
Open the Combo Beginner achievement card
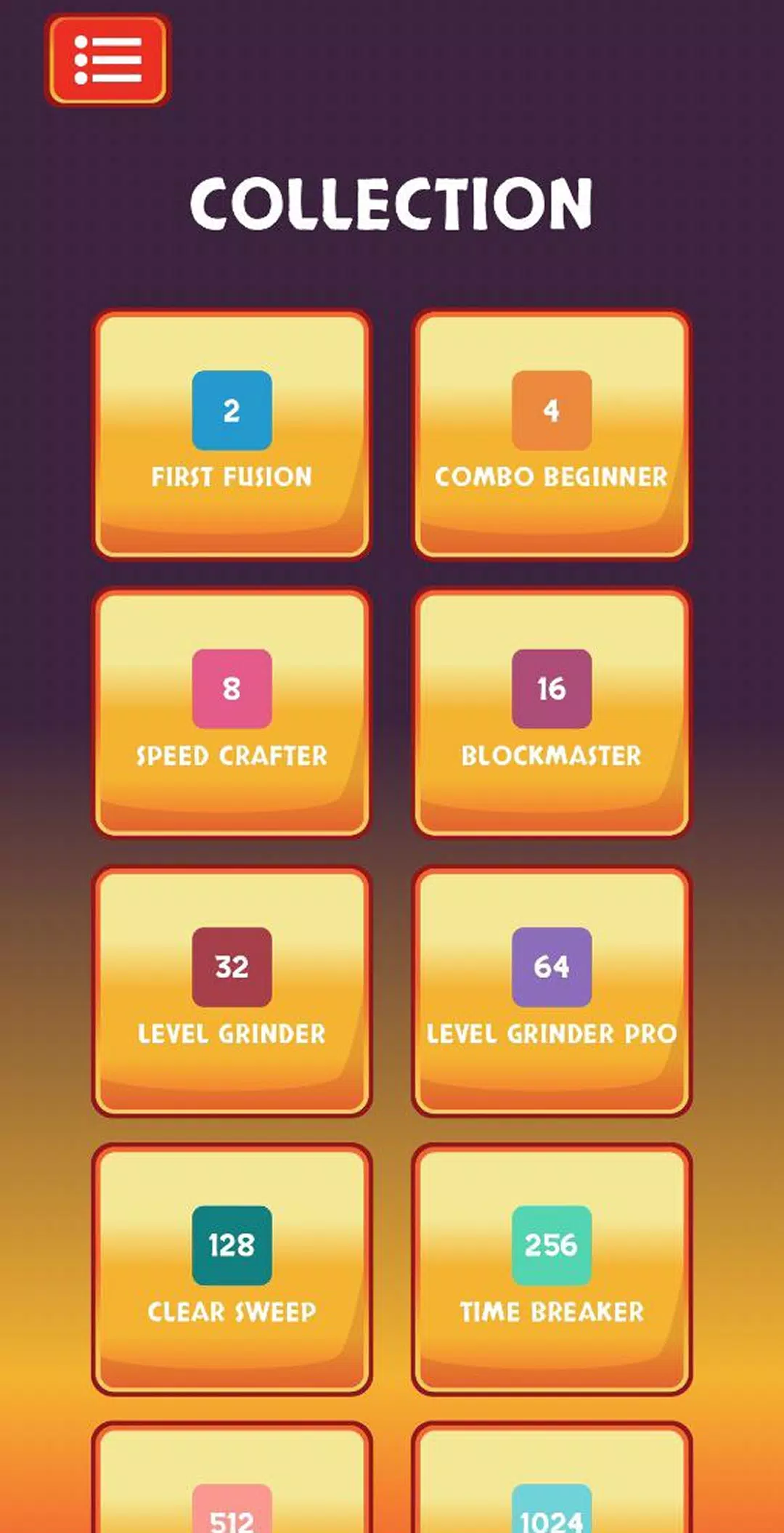[x=551, y=434]
